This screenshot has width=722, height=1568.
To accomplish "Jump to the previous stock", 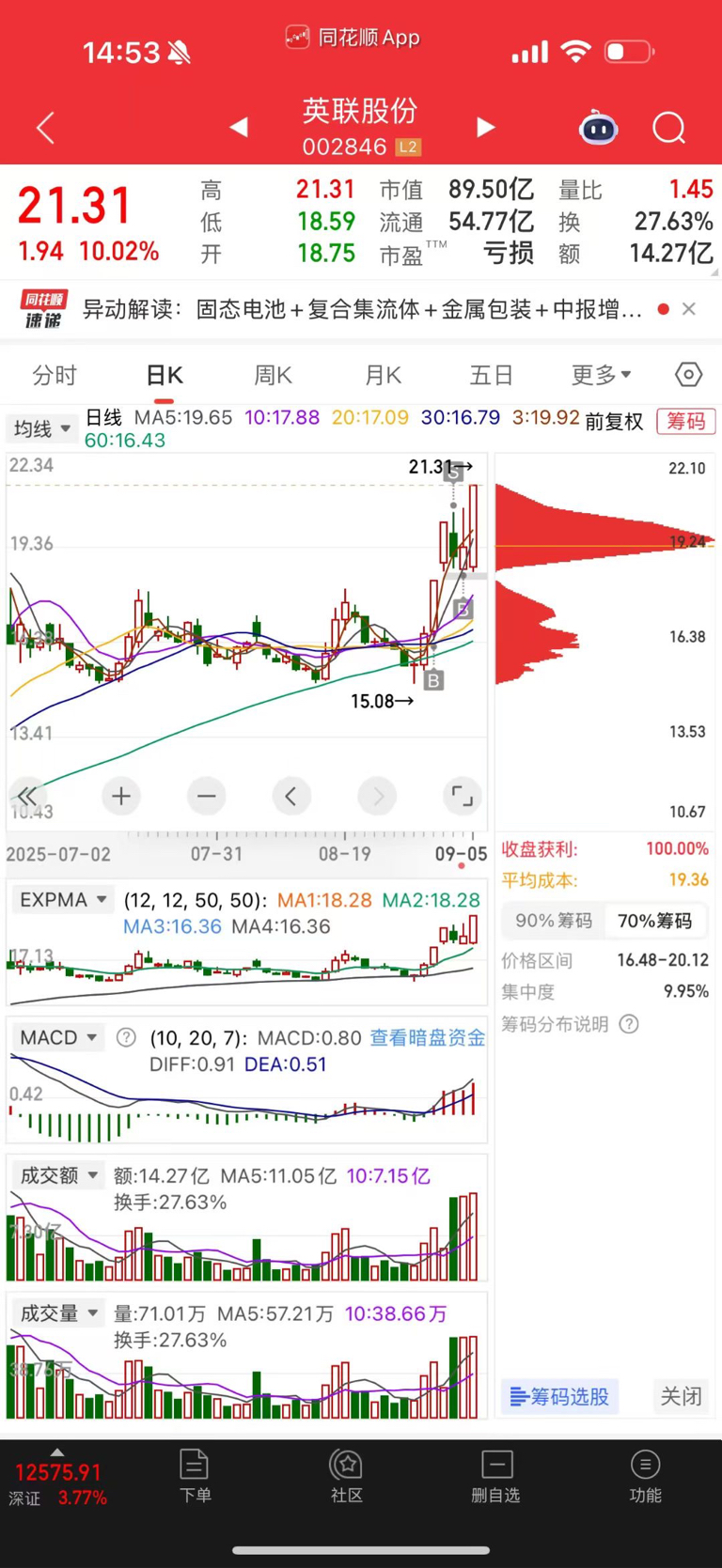I will point(239,127).
